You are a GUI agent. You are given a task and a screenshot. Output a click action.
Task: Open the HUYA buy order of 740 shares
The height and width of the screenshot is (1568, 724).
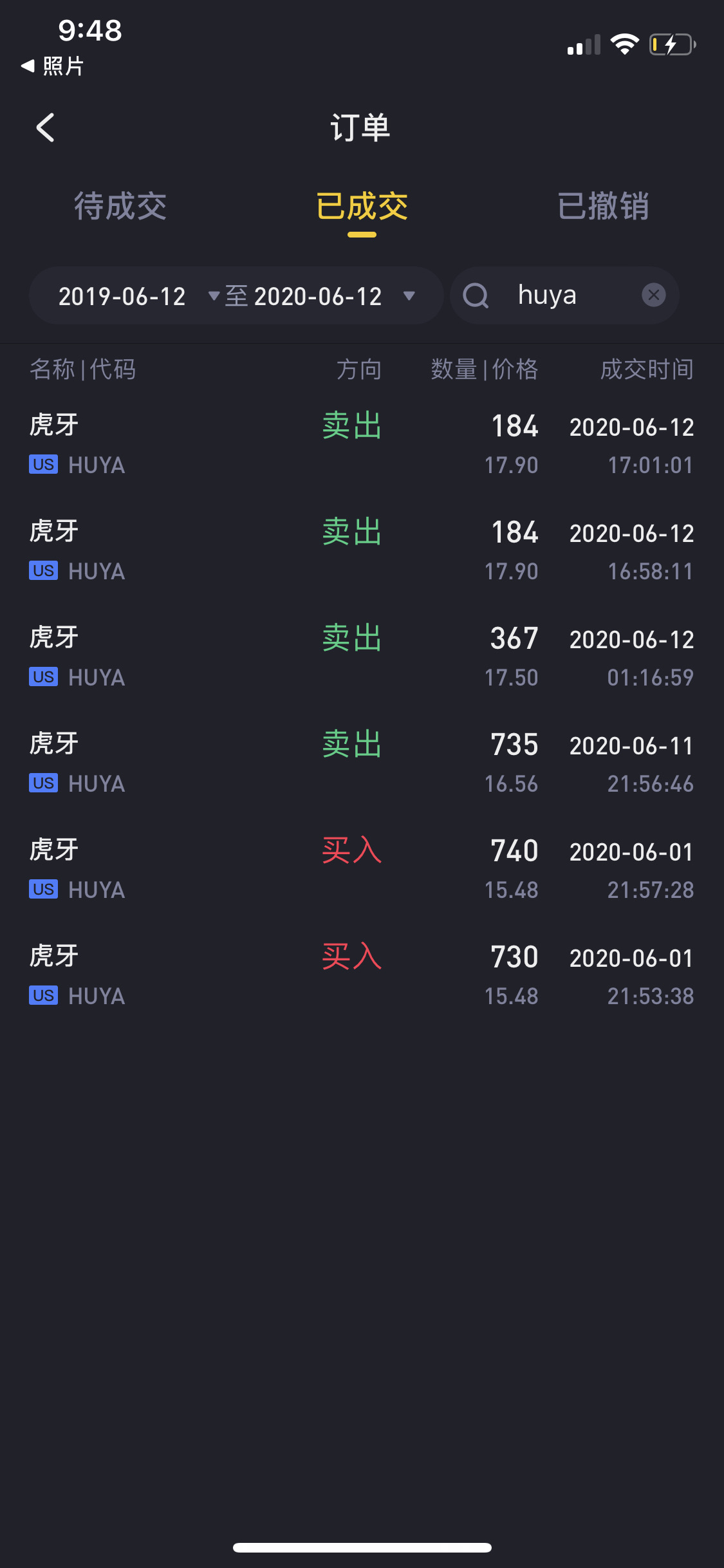pos(362,870)
